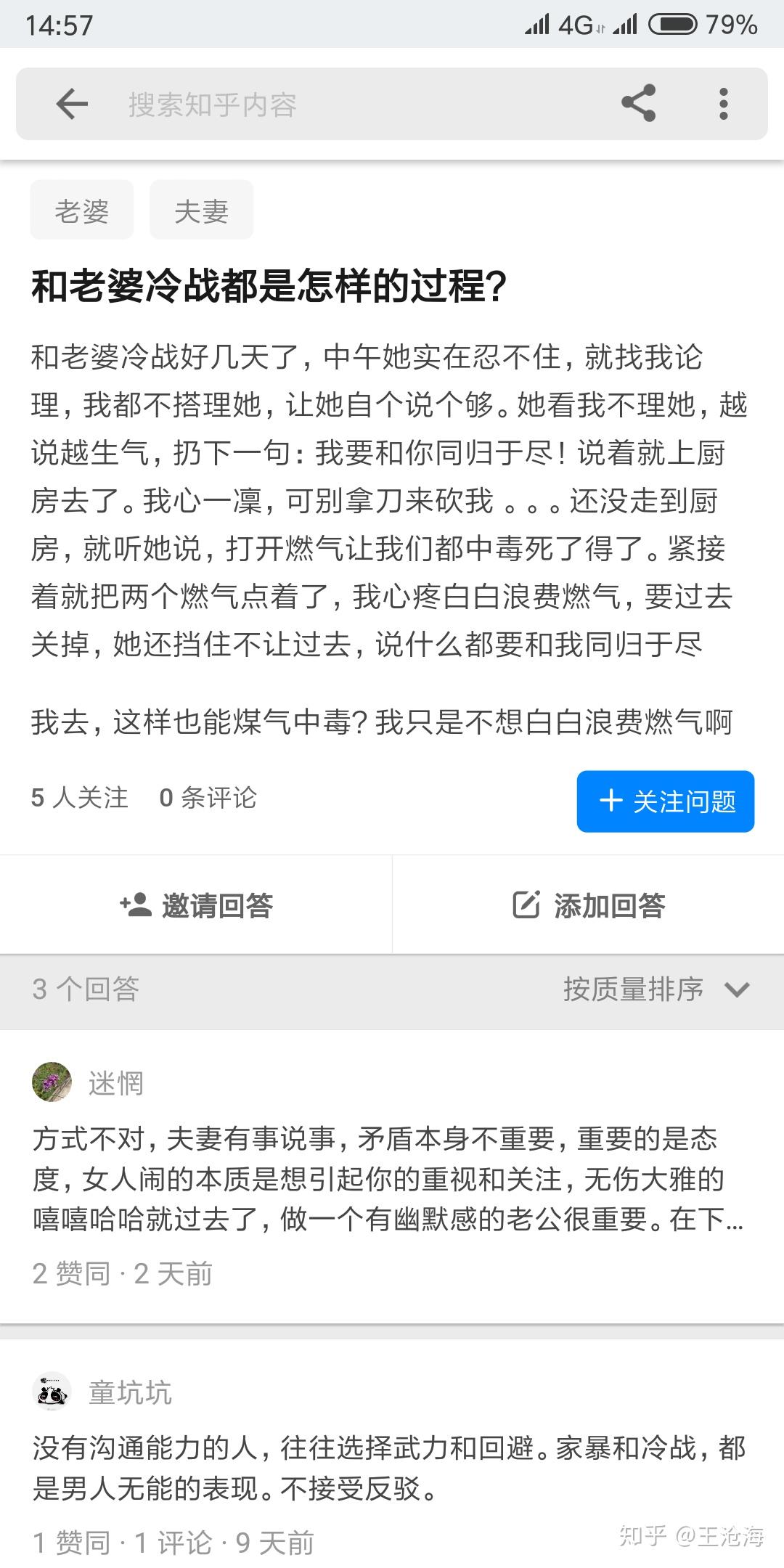Expand the 按质量排序 sort dropdown
Screen dimensions: 784x1568
tap(656, 989)
